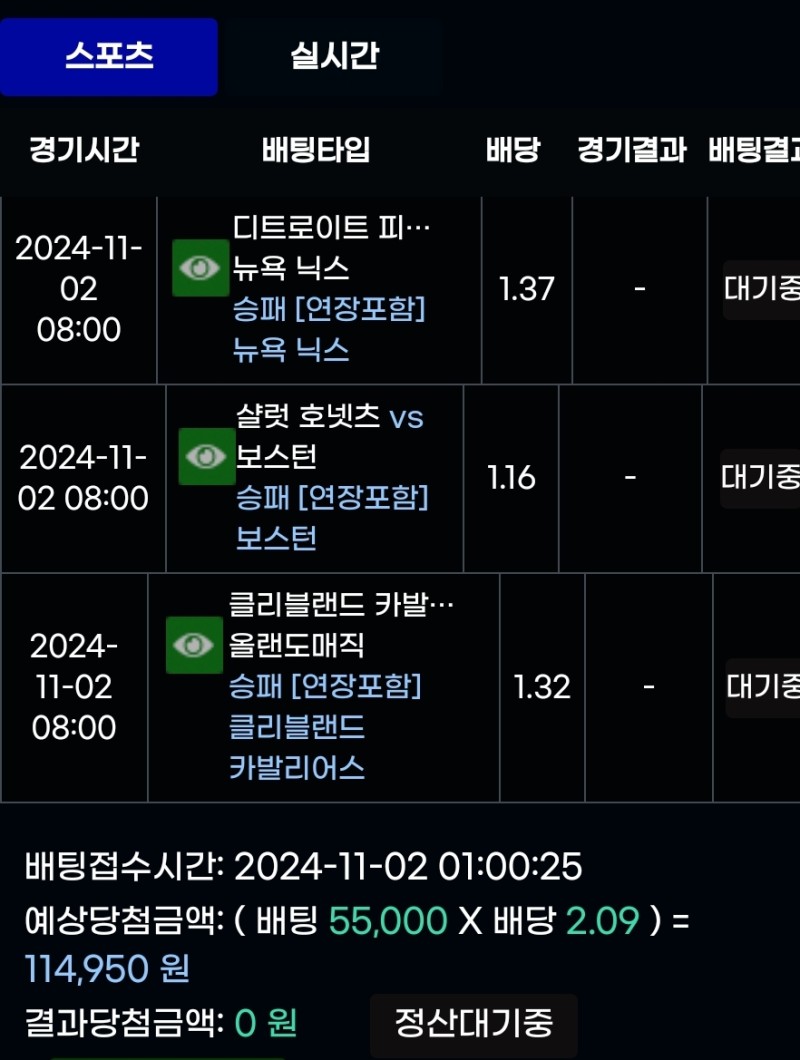Switch to the 실시간 tab

(x=334, y=56)
